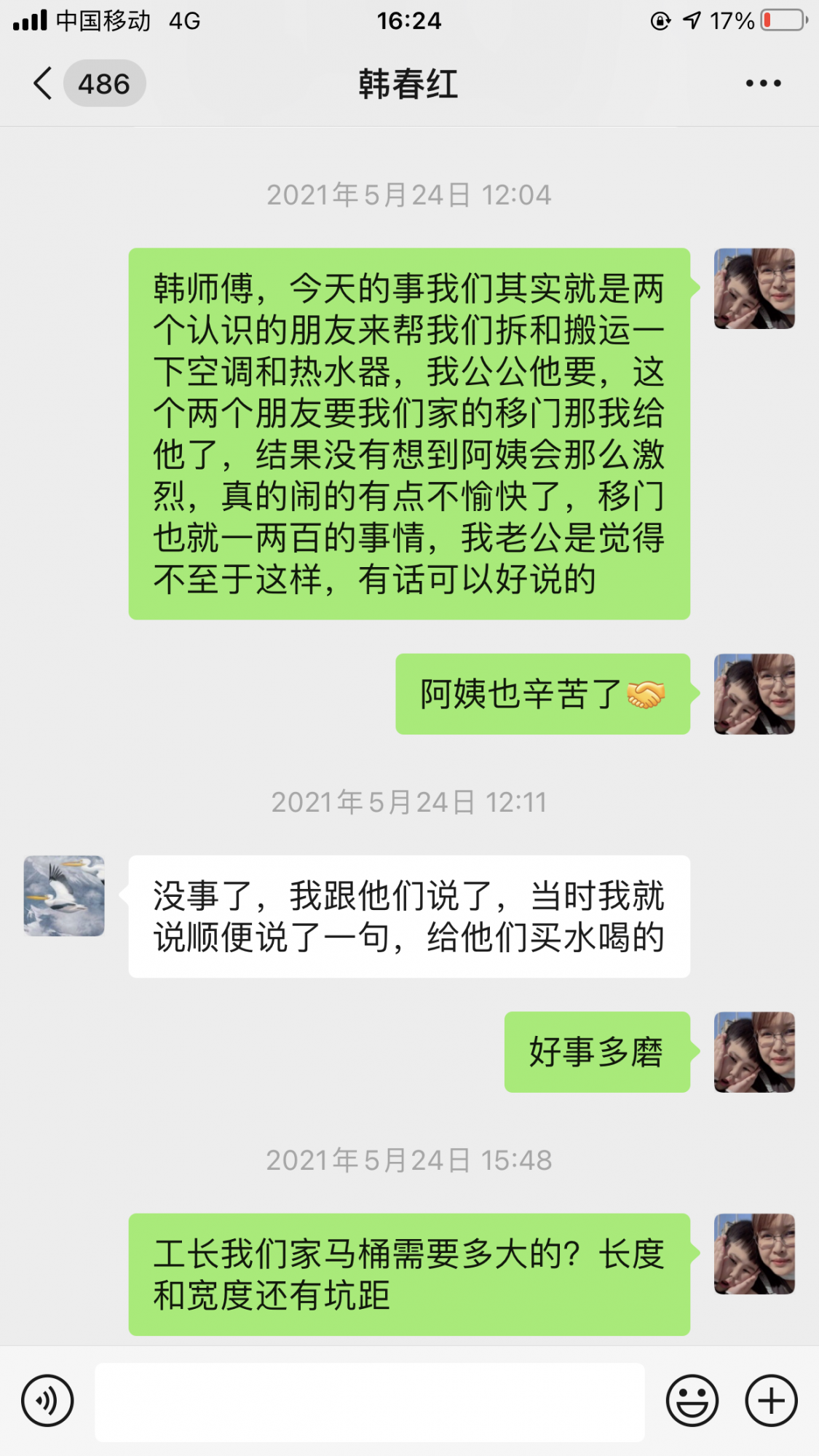Open the plus attachment menu
This screenshot has width=819, height=1456.
point(771,1401)
